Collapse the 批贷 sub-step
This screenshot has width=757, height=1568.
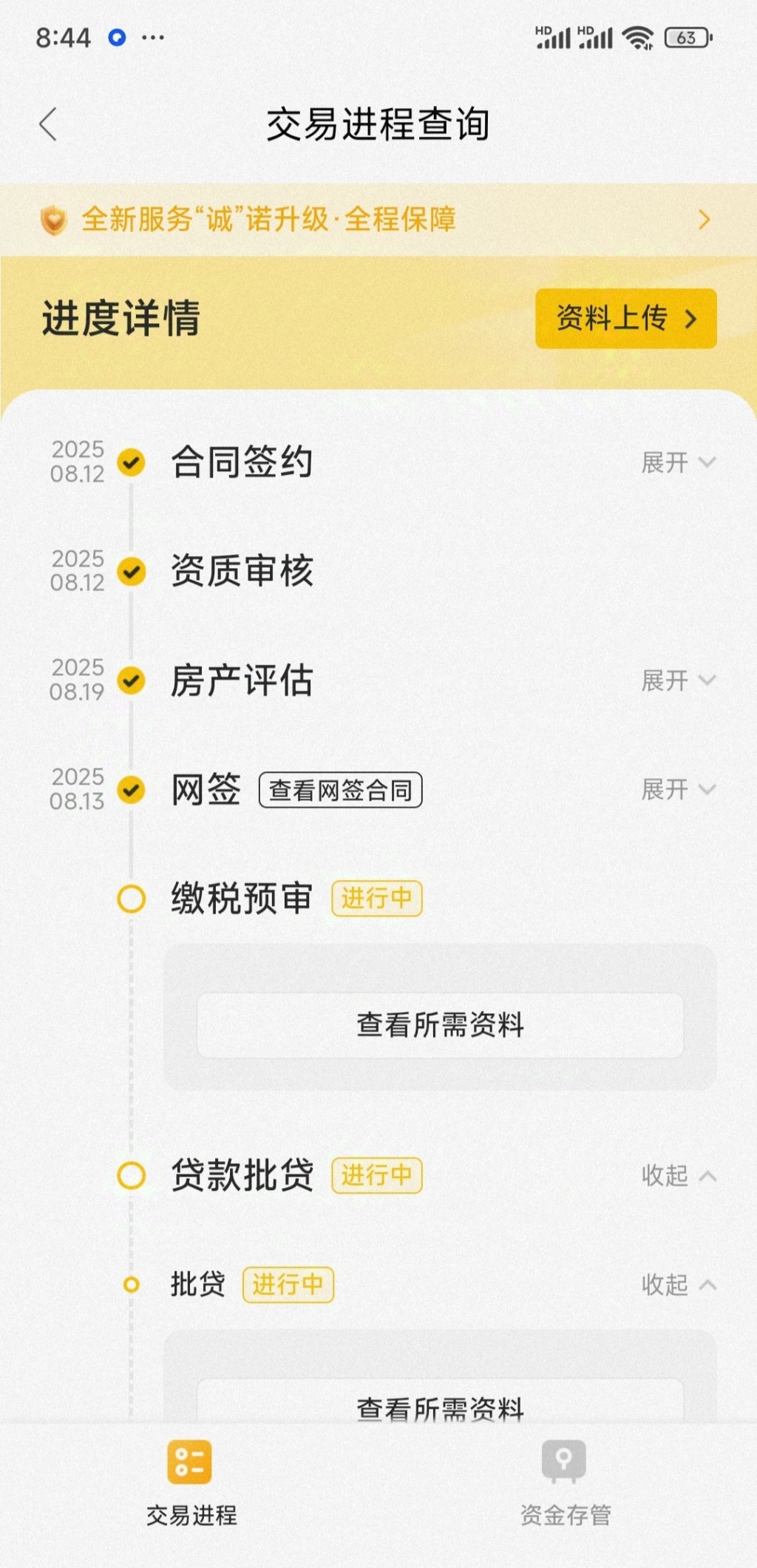pos(678,1285)
